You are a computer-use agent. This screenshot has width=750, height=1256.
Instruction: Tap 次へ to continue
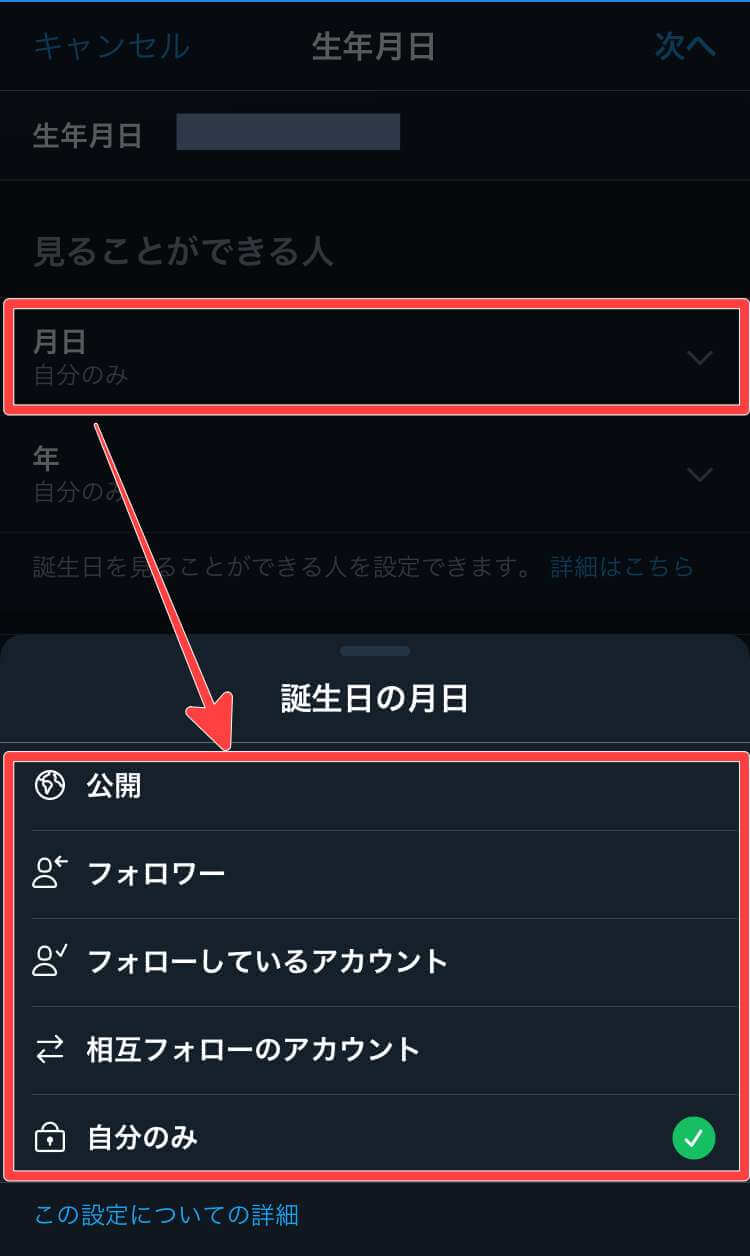click(685, 46)
